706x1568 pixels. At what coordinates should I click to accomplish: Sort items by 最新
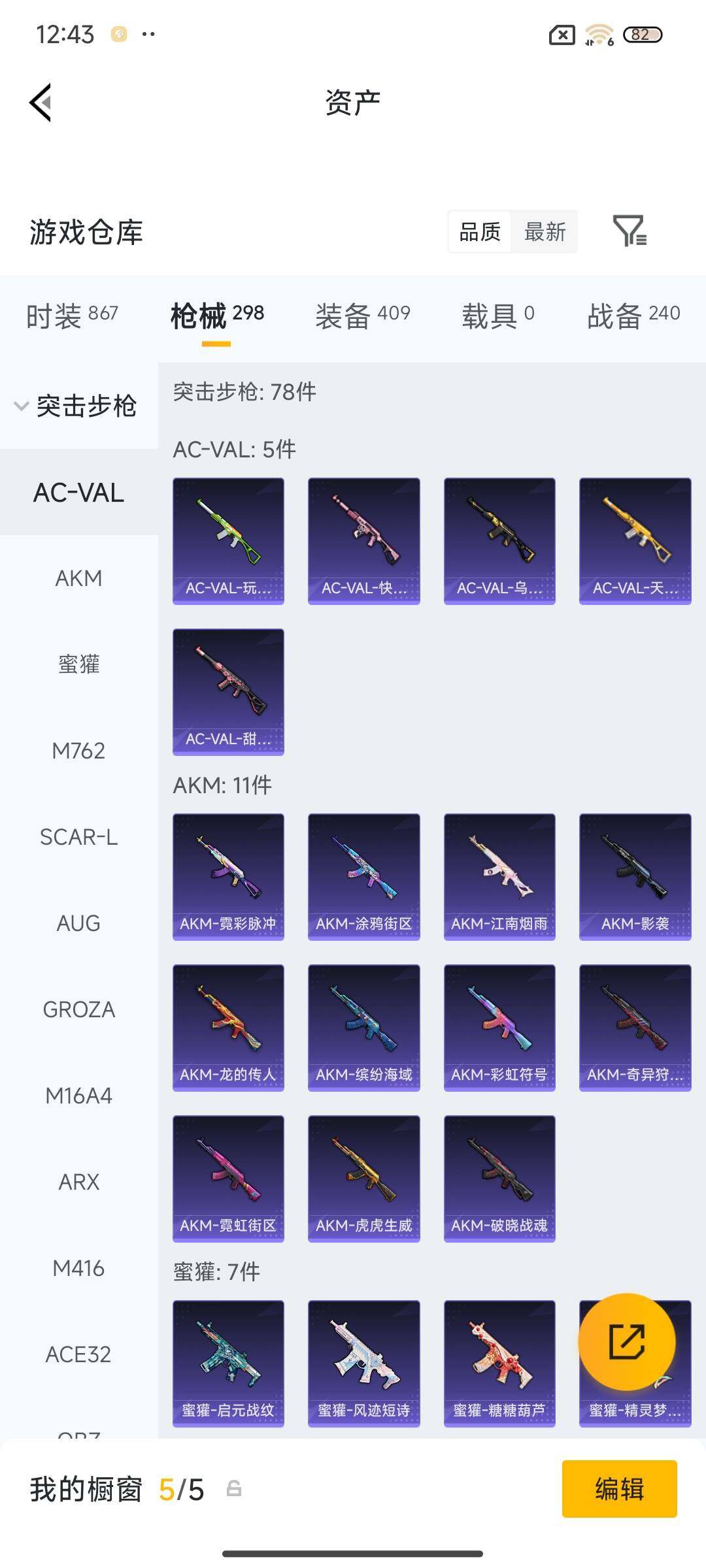point(545,231)
